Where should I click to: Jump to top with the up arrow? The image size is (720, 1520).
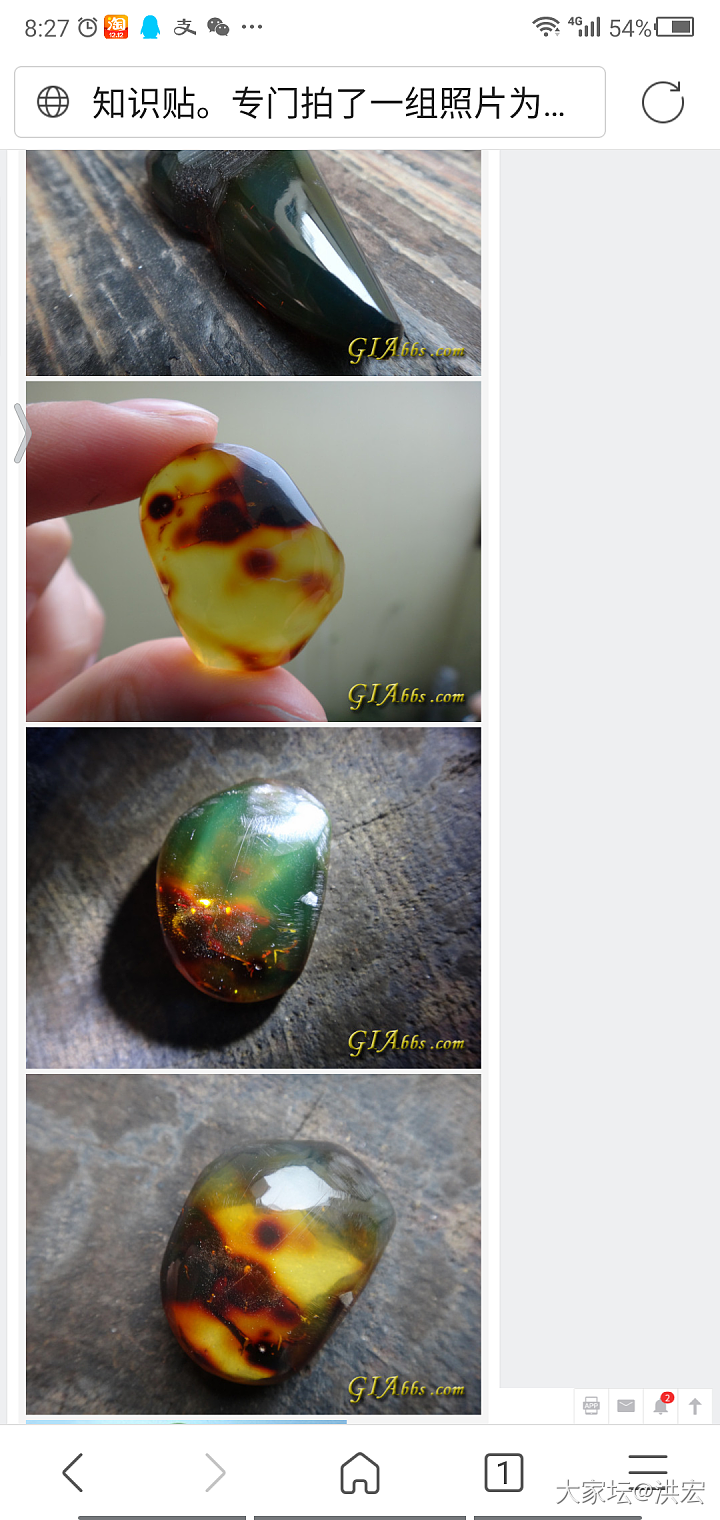tap(696, 1405)
